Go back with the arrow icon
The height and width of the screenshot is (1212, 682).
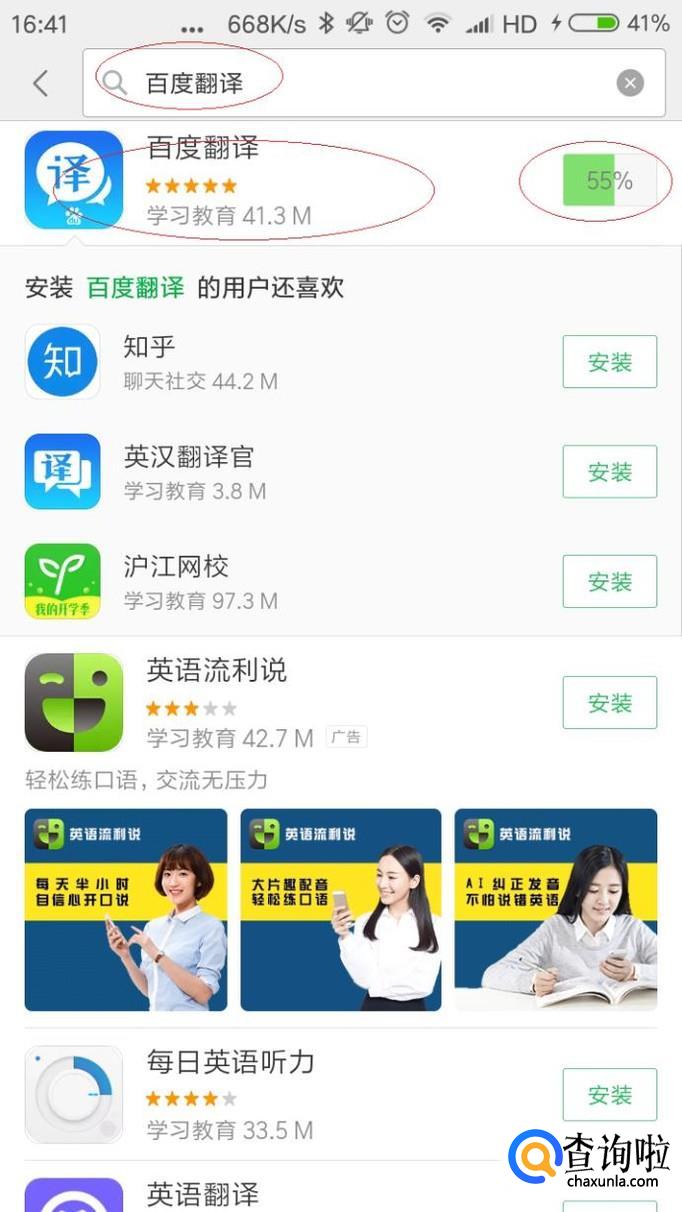click(x=40, y=83)
